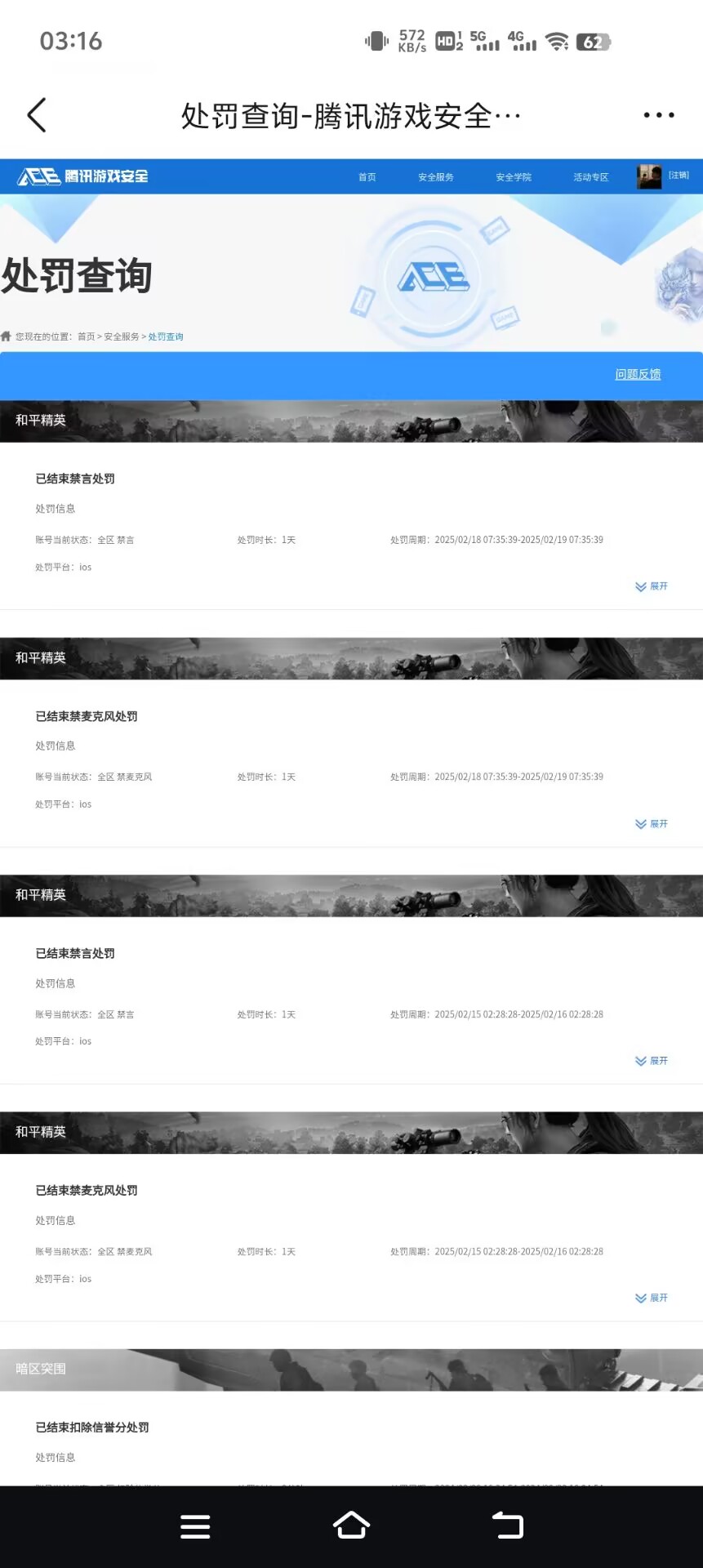Screen dimensions: 703x1568
Task: Tap the 腾讯游戏安全 ACE header logo
Action: [x=83, y=176]
